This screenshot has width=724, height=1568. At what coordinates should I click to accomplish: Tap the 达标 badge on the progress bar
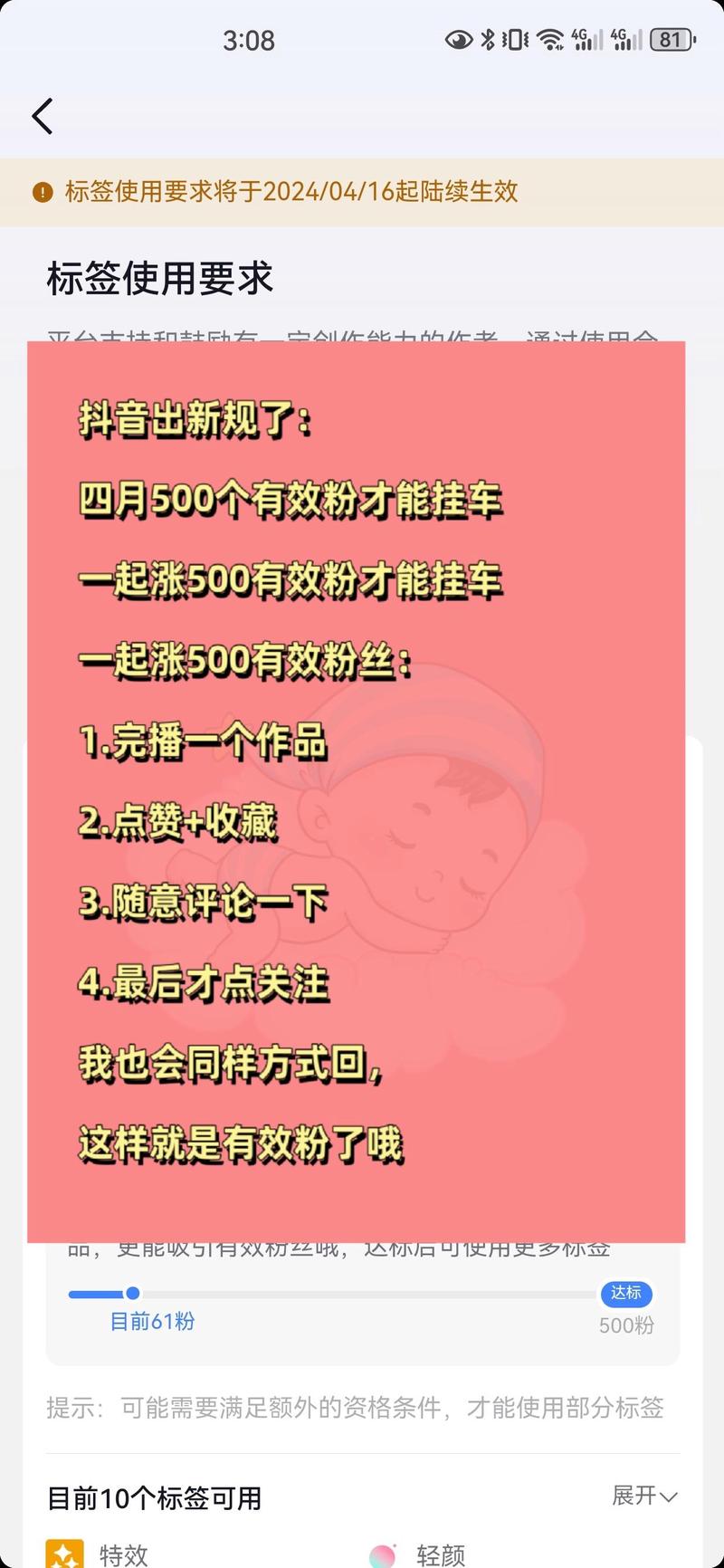click(626, 1294)
